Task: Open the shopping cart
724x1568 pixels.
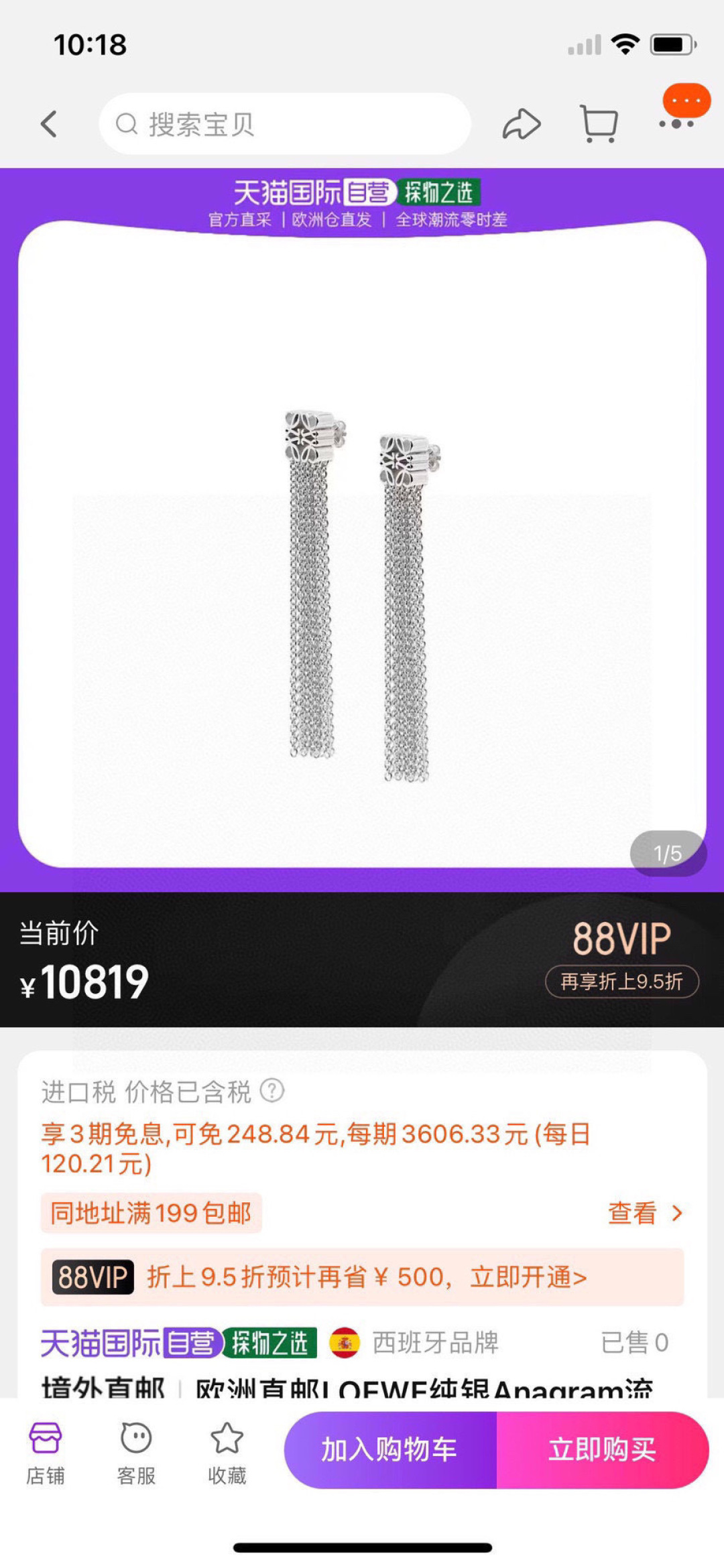Action: tap(599, 124)
